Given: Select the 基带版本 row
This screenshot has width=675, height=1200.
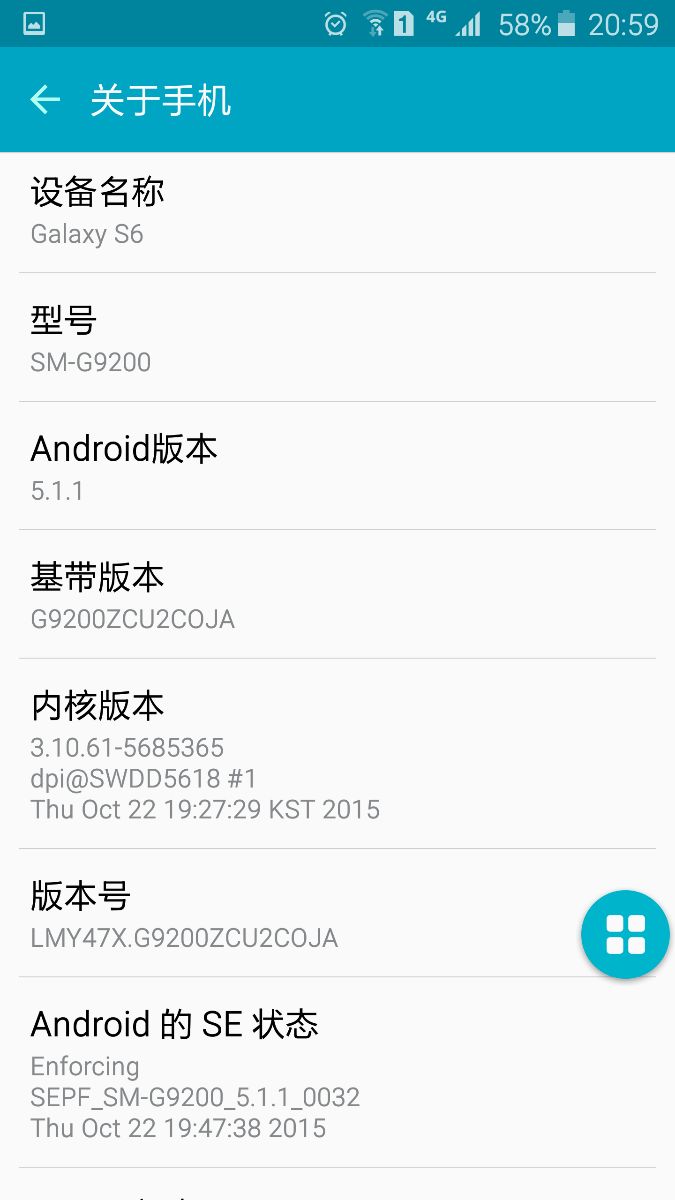Looking at the screenshot, I should pos(337,594).
